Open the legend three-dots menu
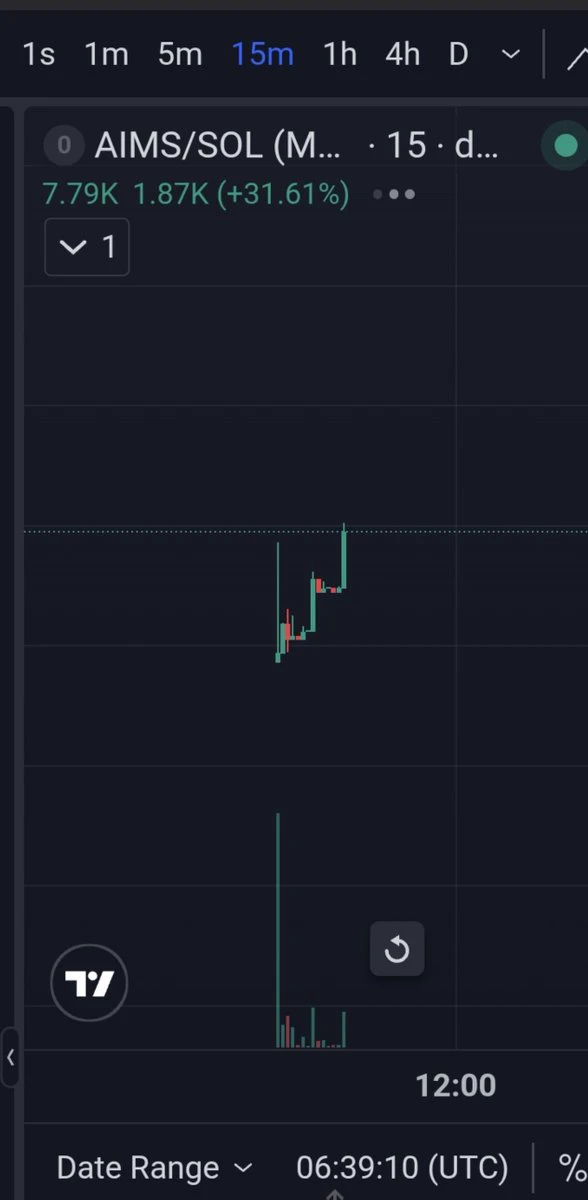This screenshot has width=588, height=1200. 394,194
